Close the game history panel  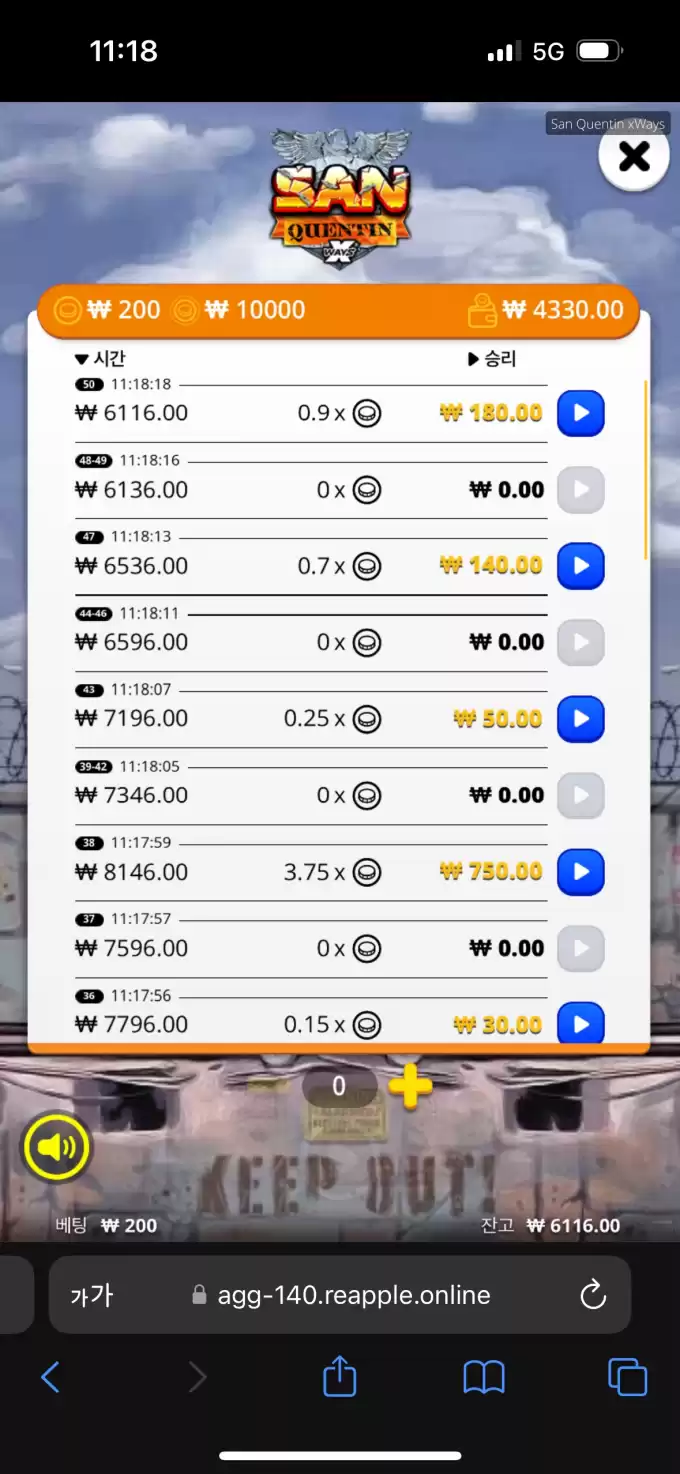click(x=634, y=156)
